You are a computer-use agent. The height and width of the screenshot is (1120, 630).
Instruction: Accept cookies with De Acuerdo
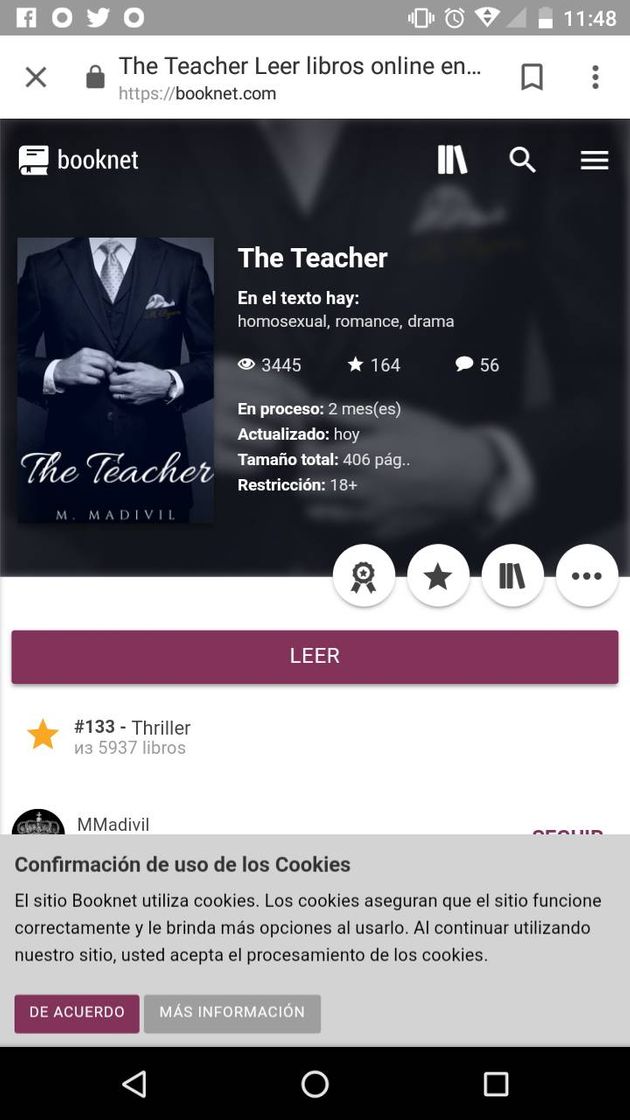point(77,1012)
